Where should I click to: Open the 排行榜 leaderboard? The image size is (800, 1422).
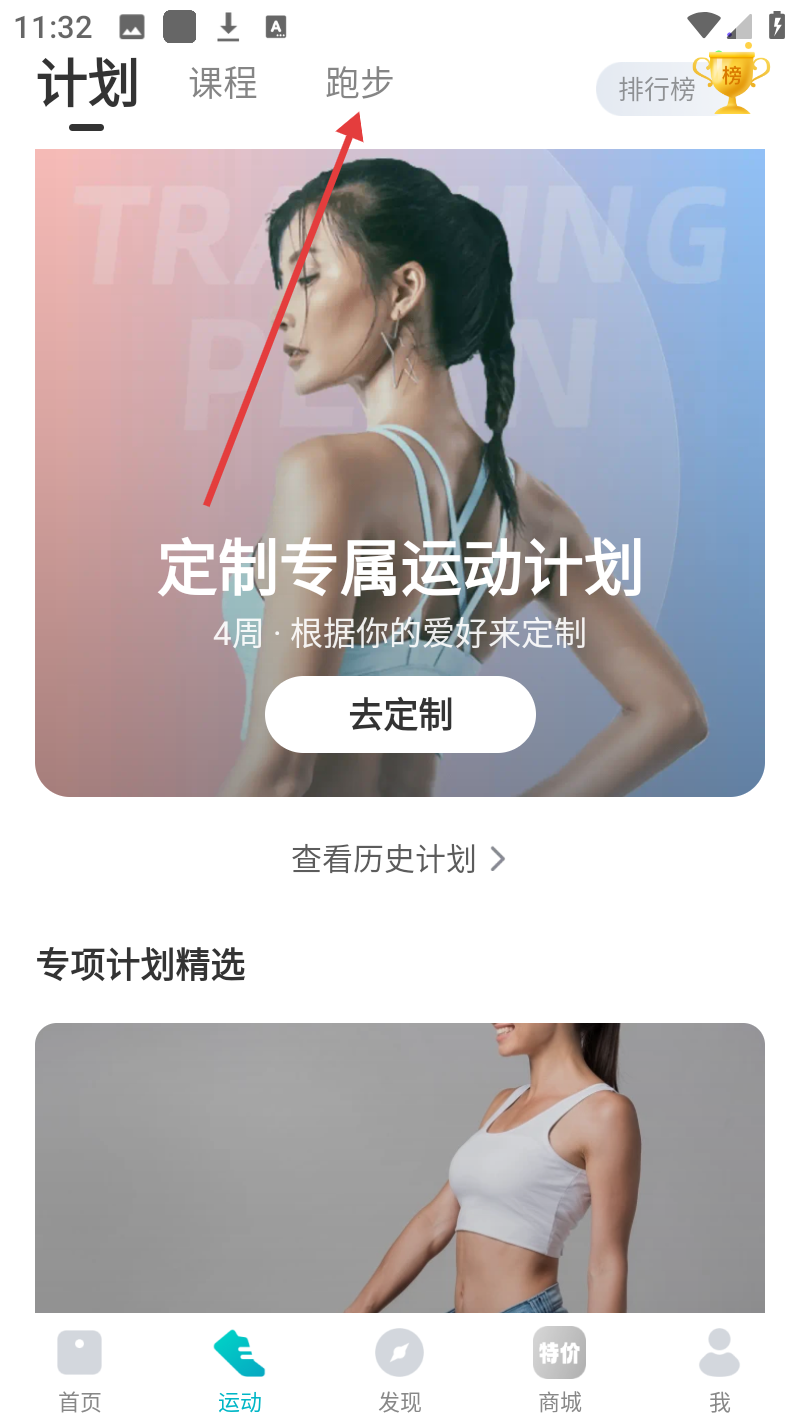(682, 85)
